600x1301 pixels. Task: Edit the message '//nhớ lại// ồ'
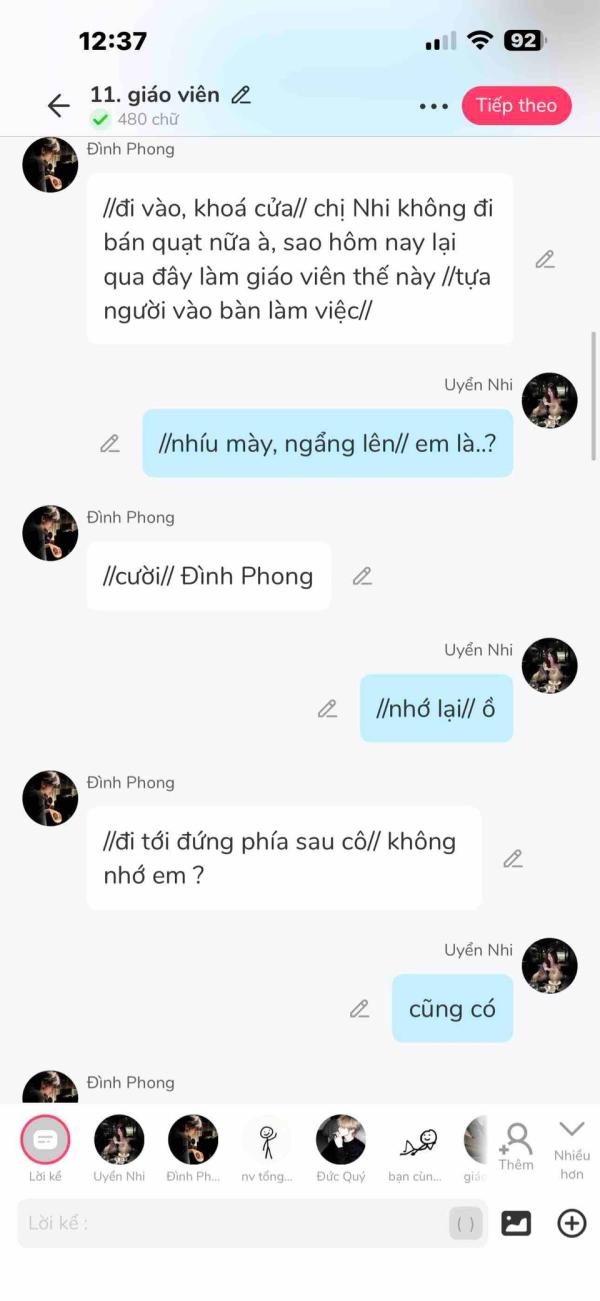coord(327,709)
